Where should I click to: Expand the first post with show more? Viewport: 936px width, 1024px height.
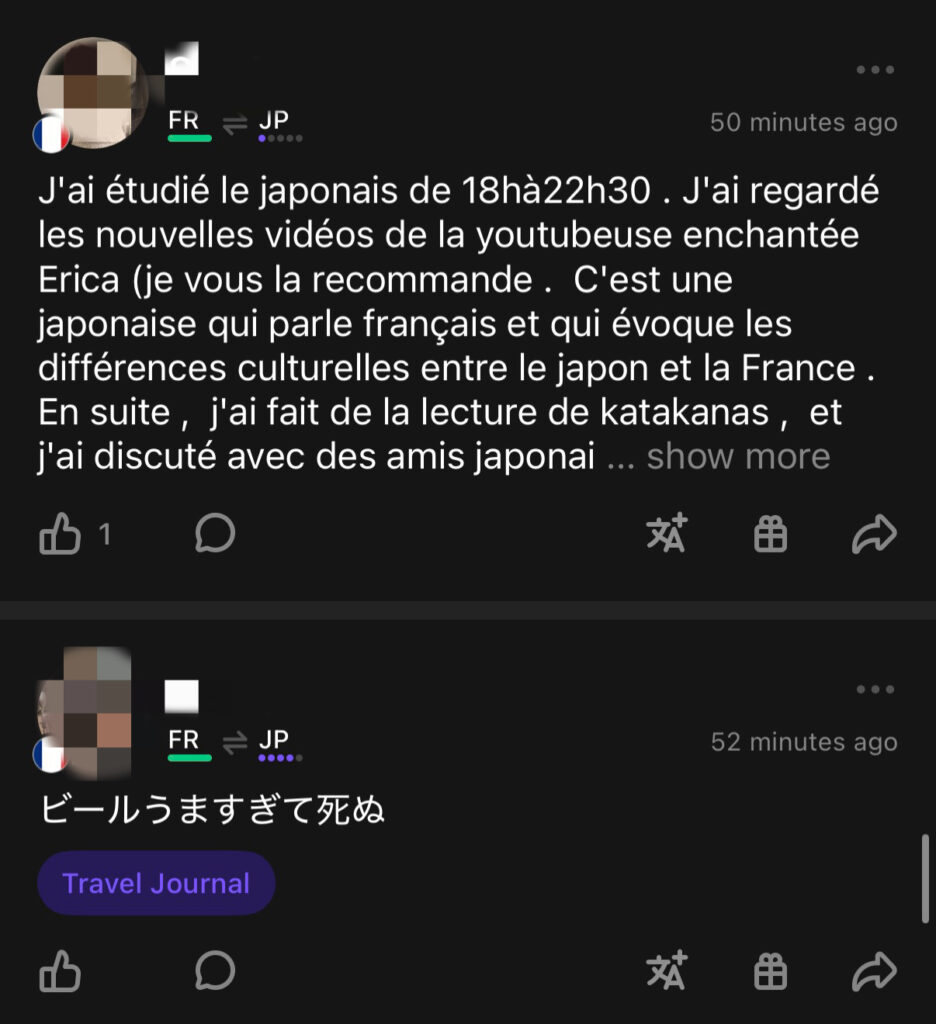(741, 456)
